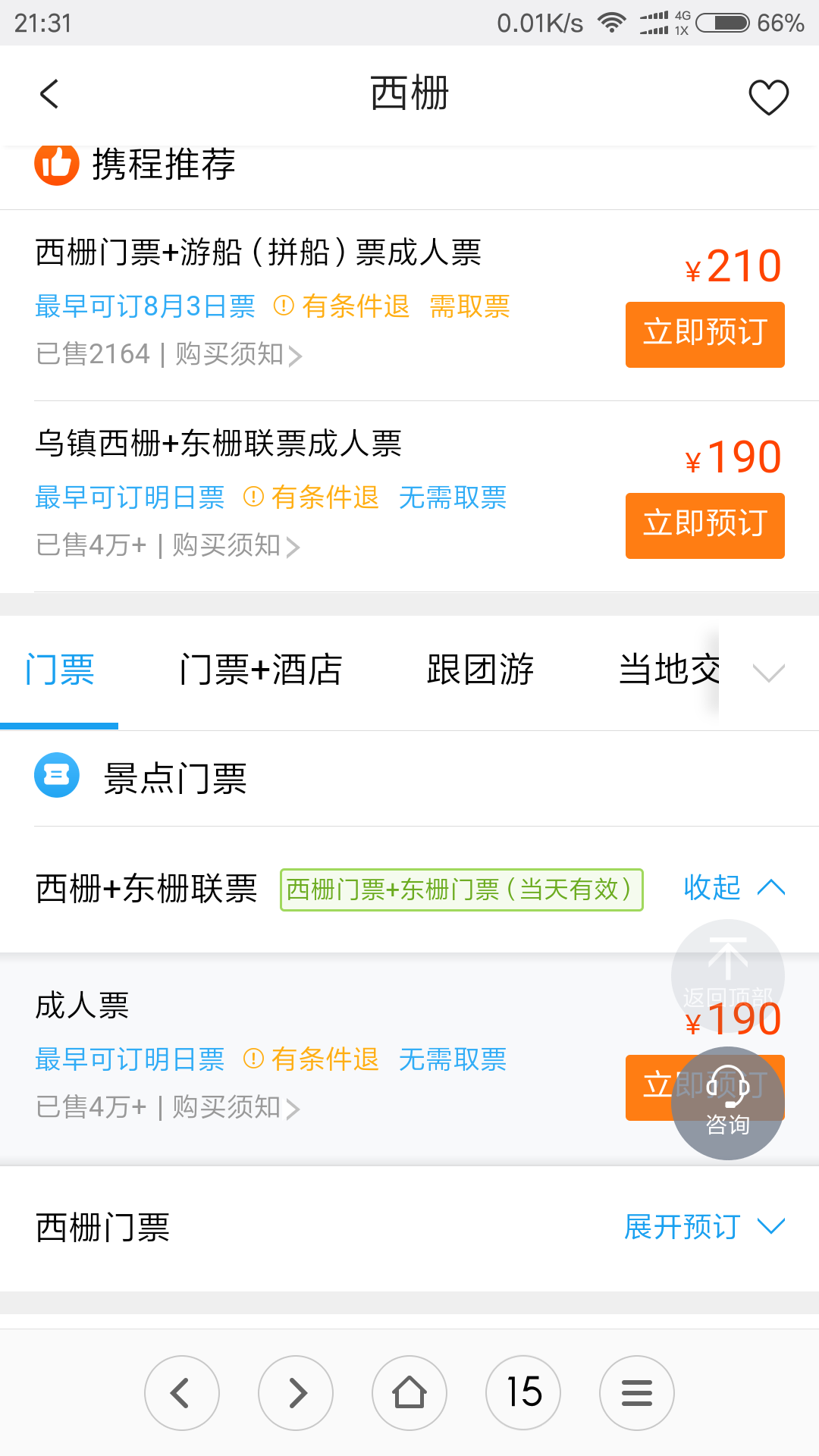Collapse the 西栅+东栅联票 section with 收起
The height and width of the screenshot is (1456, 819).
coord(733,888)
